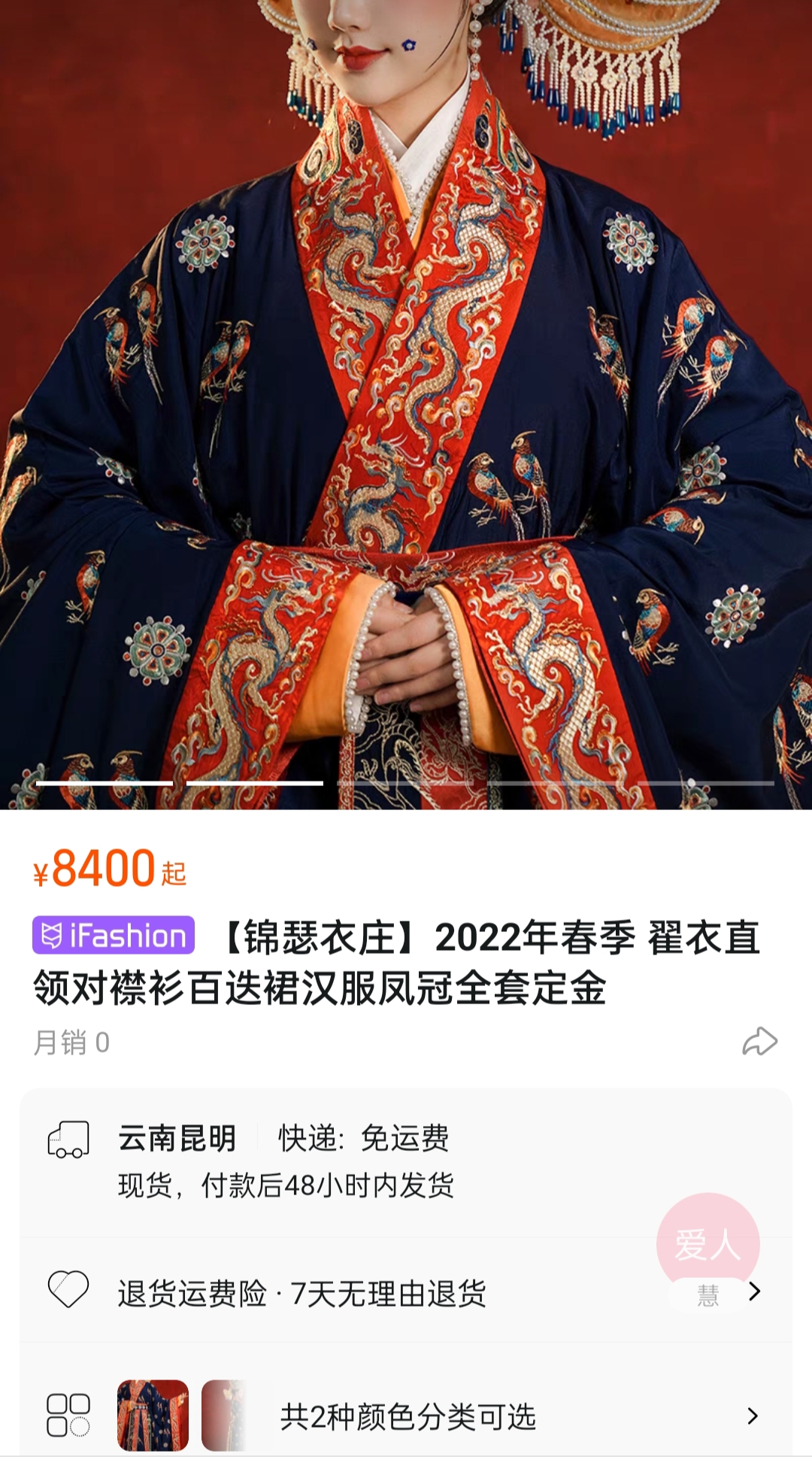Screen dimensions: 812x1469
Task: View the main hanfu product photo
Action: tap(406, 405)
